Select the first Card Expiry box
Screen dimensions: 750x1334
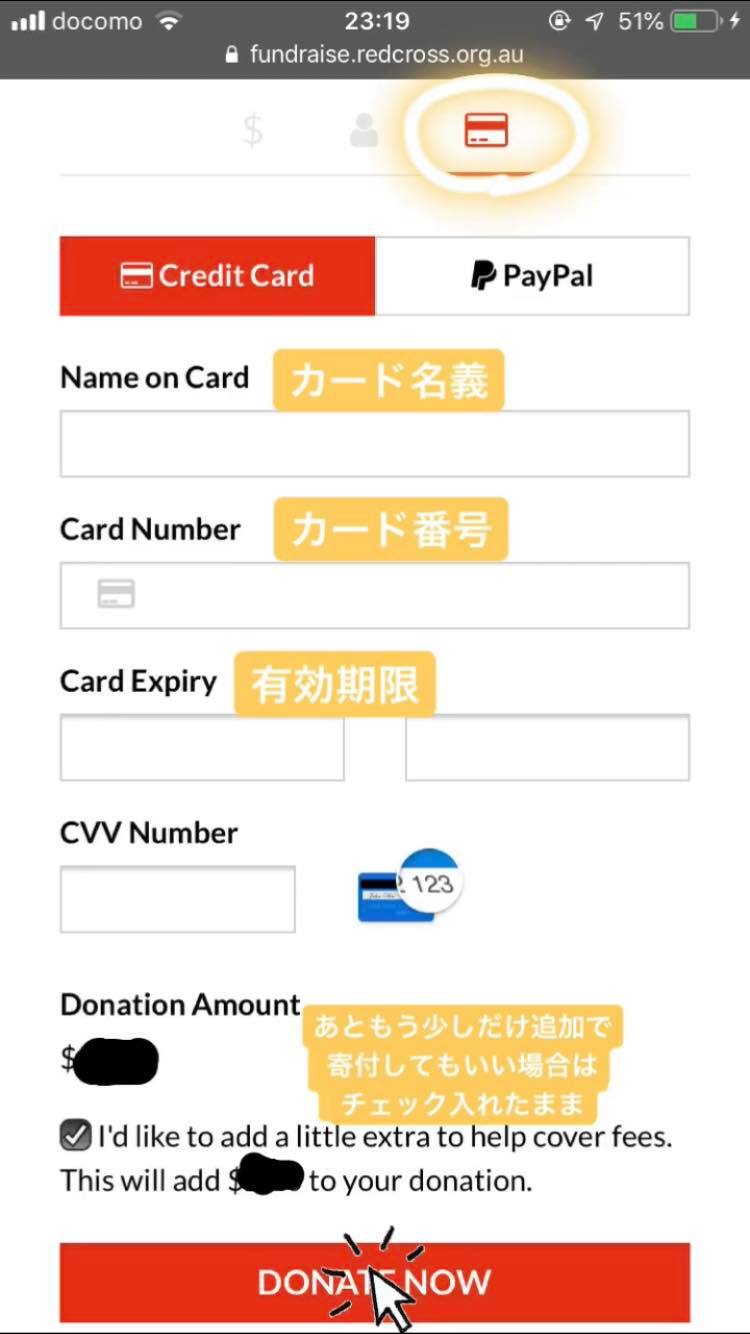coord(202,748)
